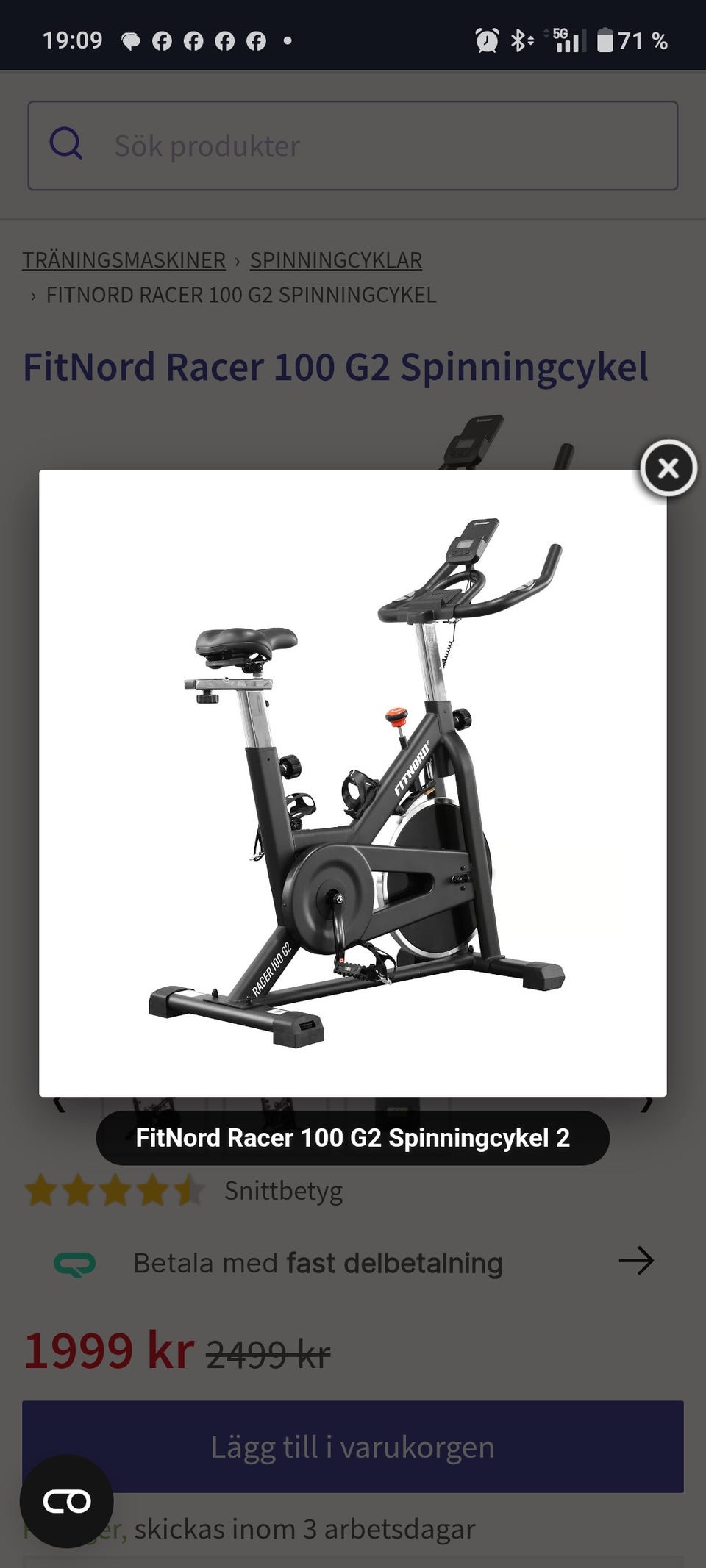Image resolution: width=706 pixels, height=1568 pixels.
Task: Close the enlarged product image popup
Action: (668, 468)
